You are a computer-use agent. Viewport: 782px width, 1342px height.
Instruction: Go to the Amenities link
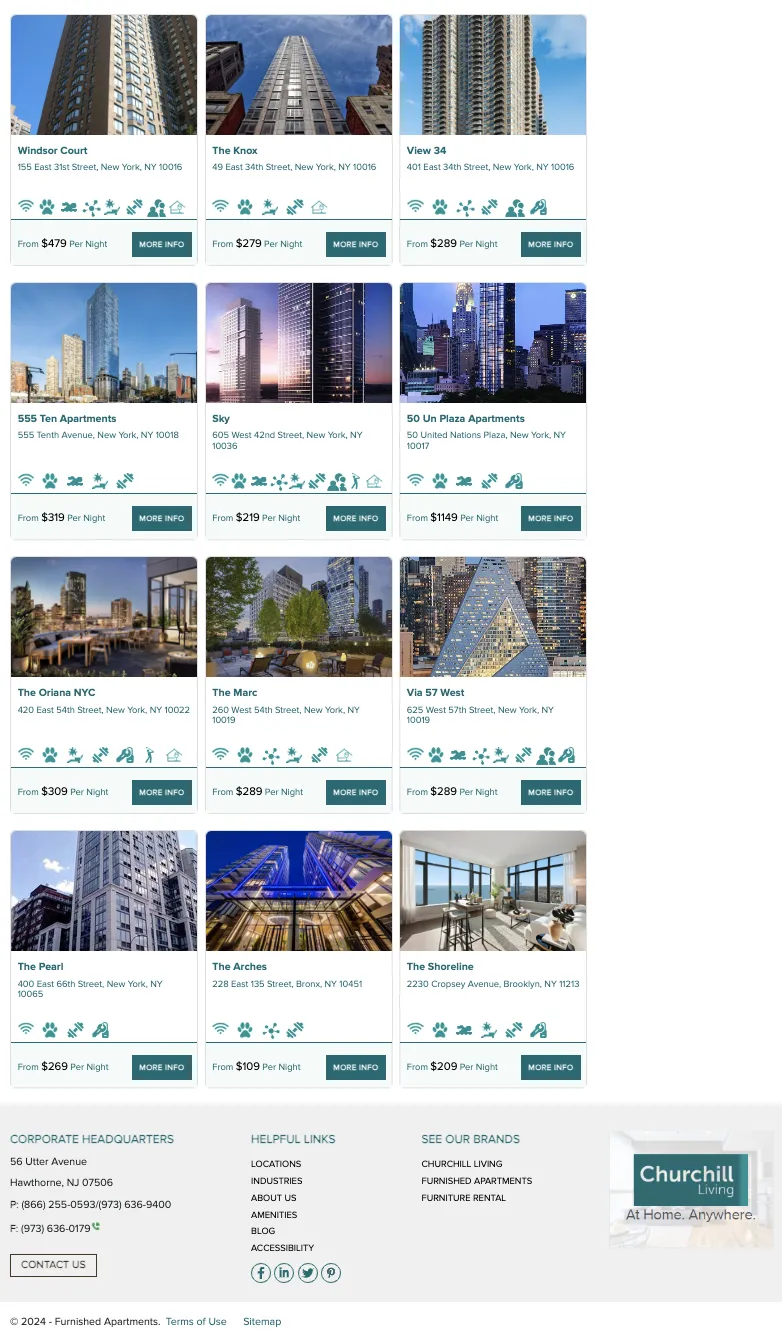point(274,1215)
